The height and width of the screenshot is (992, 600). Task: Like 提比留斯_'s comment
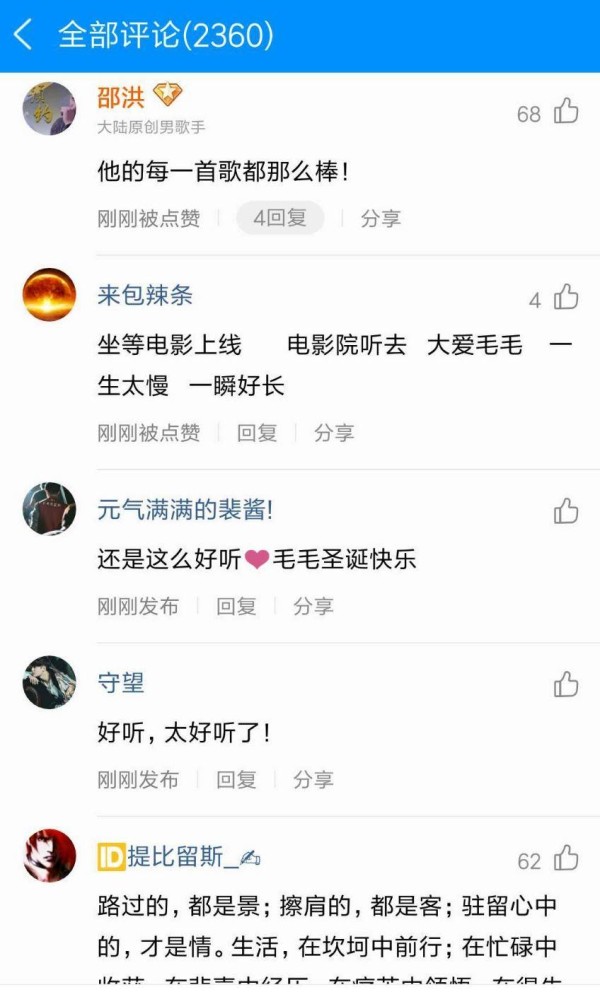(x=566, y=858)
